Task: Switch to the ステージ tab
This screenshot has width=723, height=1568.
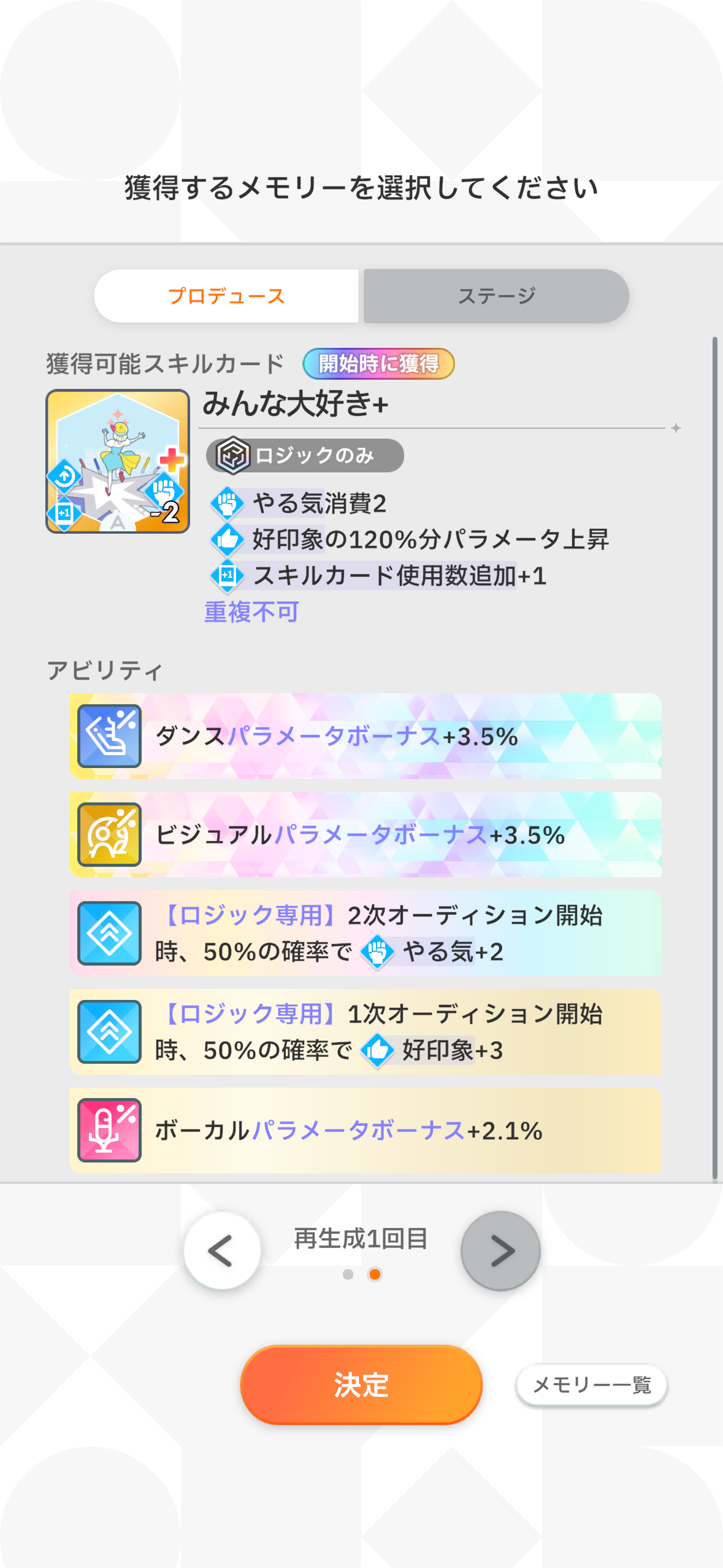Action: coord(496,296)
